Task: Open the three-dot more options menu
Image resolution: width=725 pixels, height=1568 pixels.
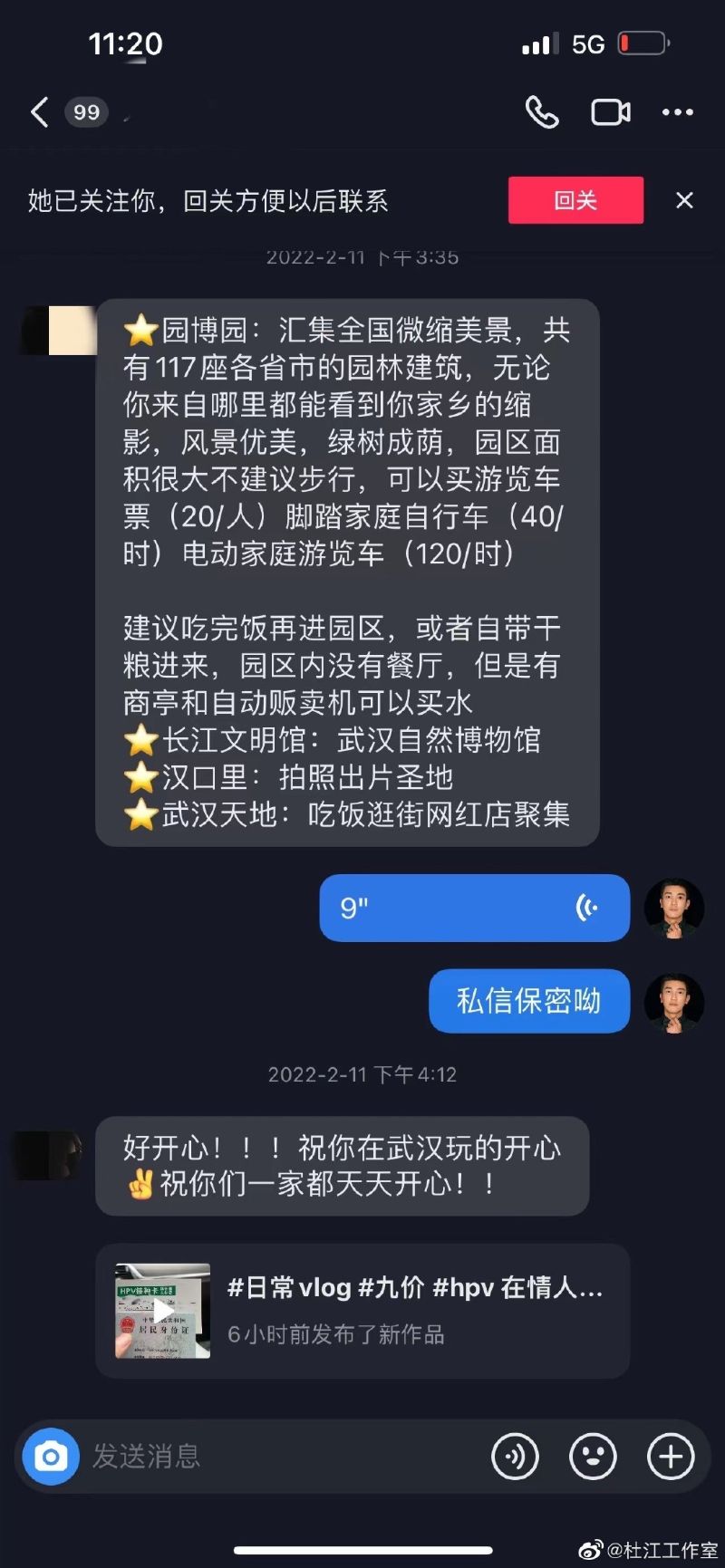Action: tap(677, 112)
